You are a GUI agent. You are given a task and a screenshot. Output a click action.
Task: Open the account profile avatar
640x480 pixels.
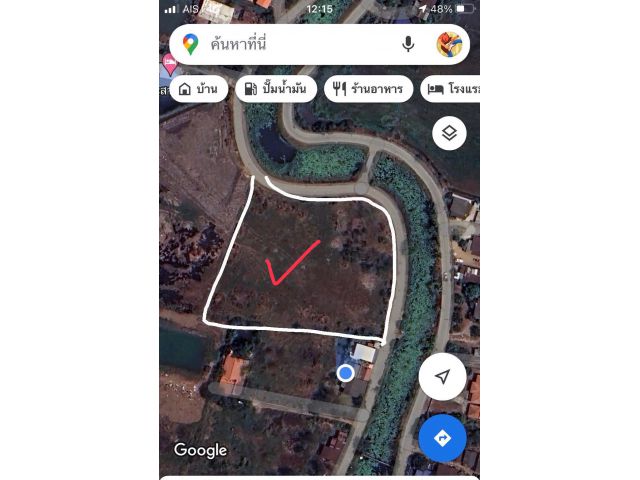click(449, 44)
